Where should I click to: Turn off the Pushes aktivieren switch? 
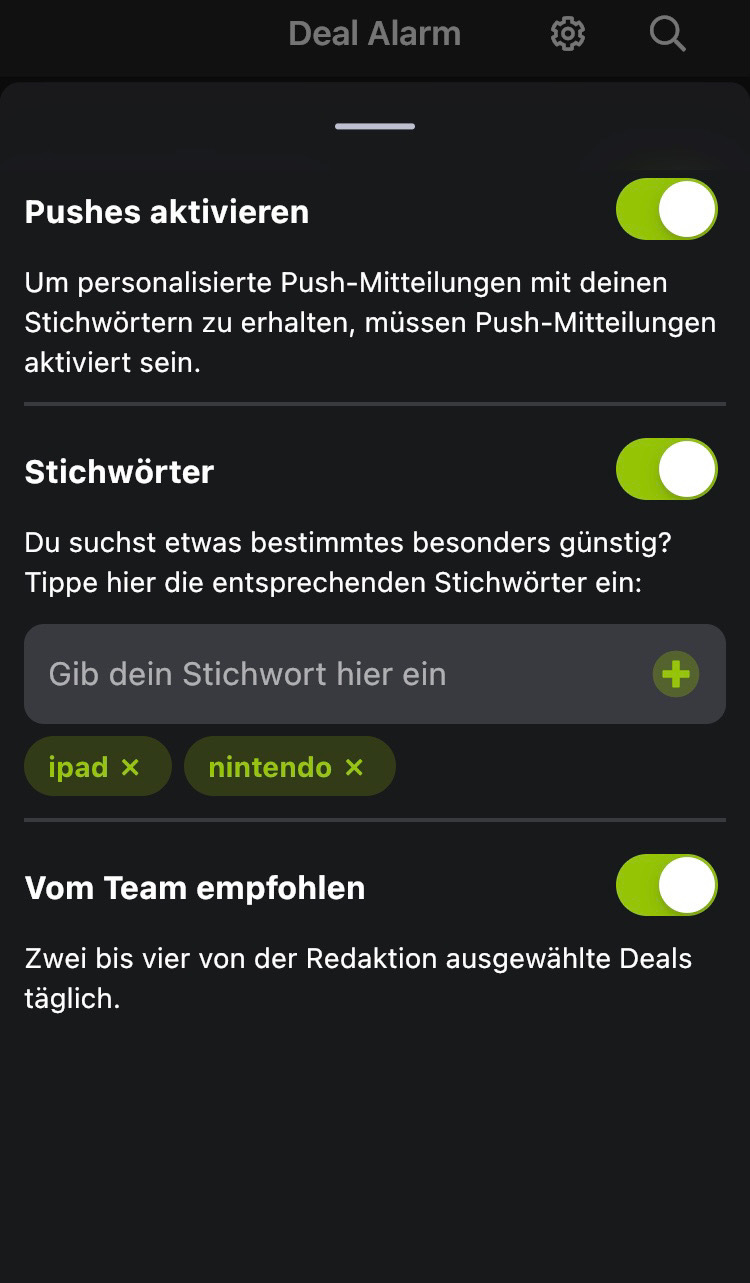click(x=667, y=209)
